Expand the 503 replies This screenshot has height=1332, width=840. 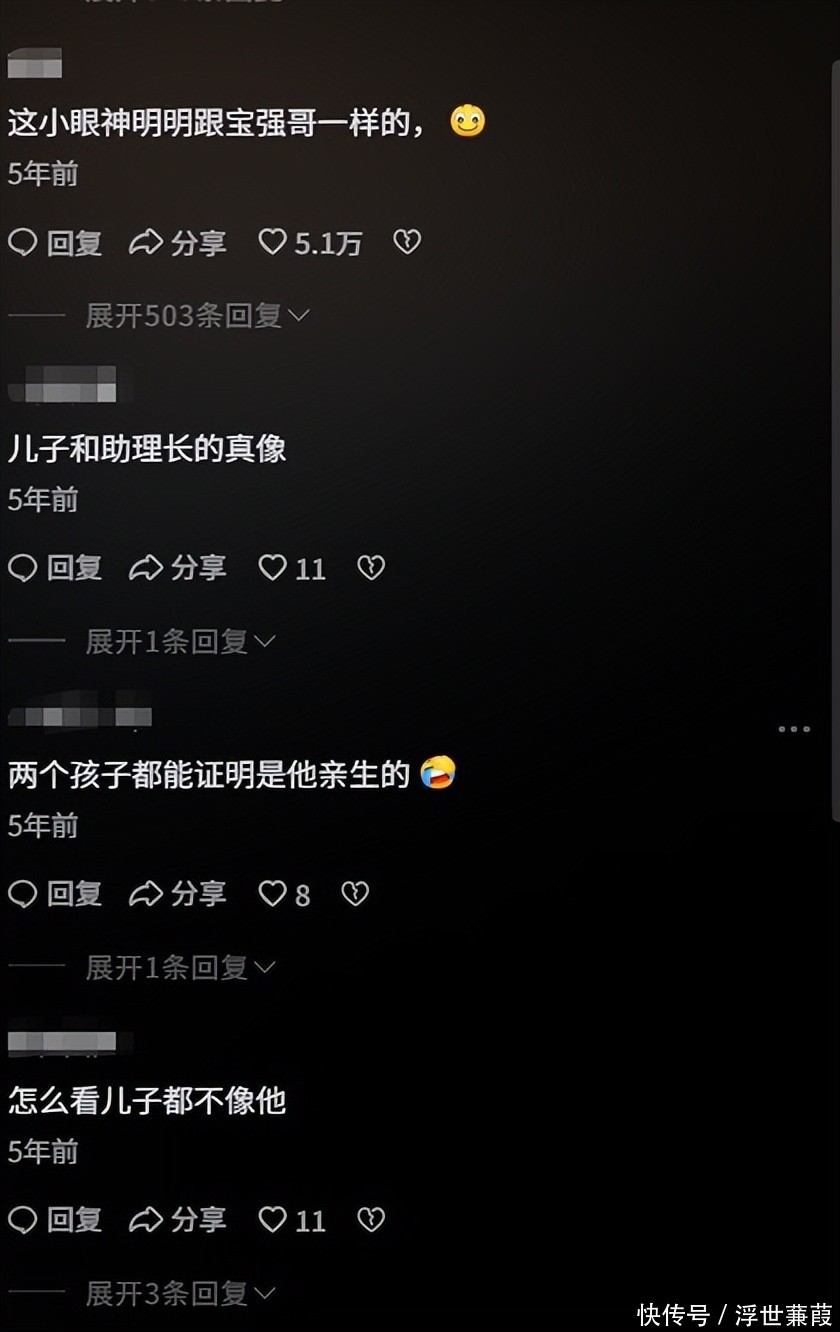click(197, 316)
